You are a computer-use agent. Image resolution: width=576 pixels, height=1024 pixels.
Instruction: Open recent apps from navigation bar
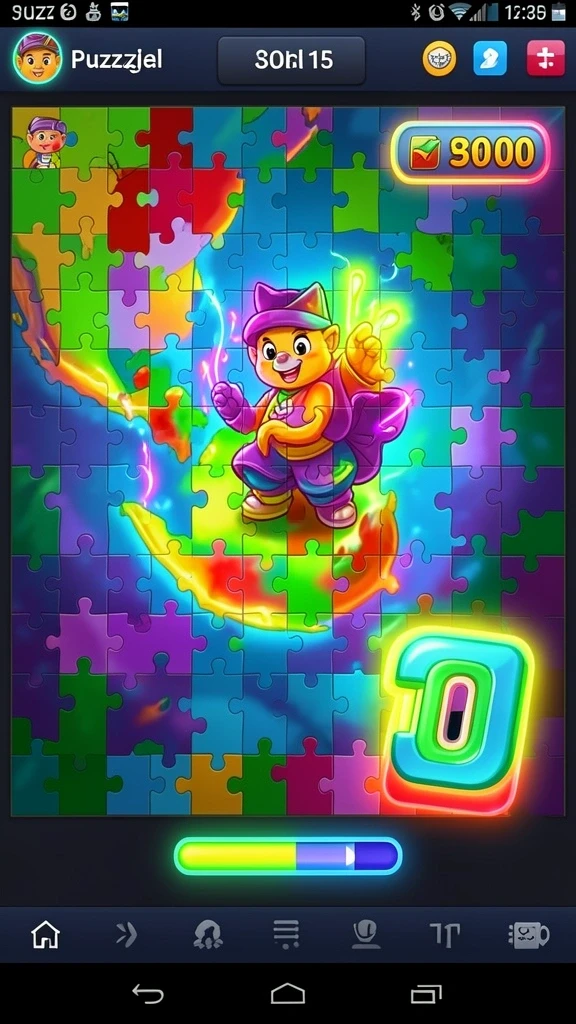click(426, 994)
